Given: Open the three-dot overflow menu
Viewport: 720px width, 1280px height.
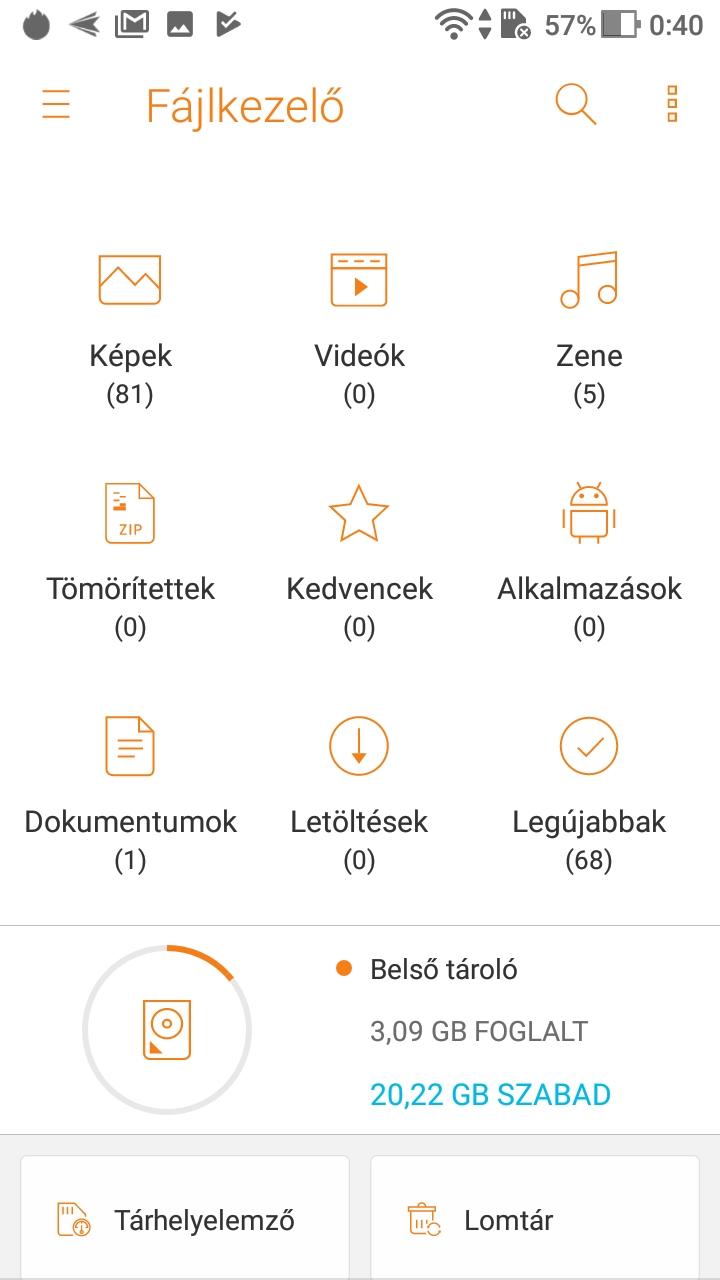Looking at the screenshot, I should click(672, 104).
